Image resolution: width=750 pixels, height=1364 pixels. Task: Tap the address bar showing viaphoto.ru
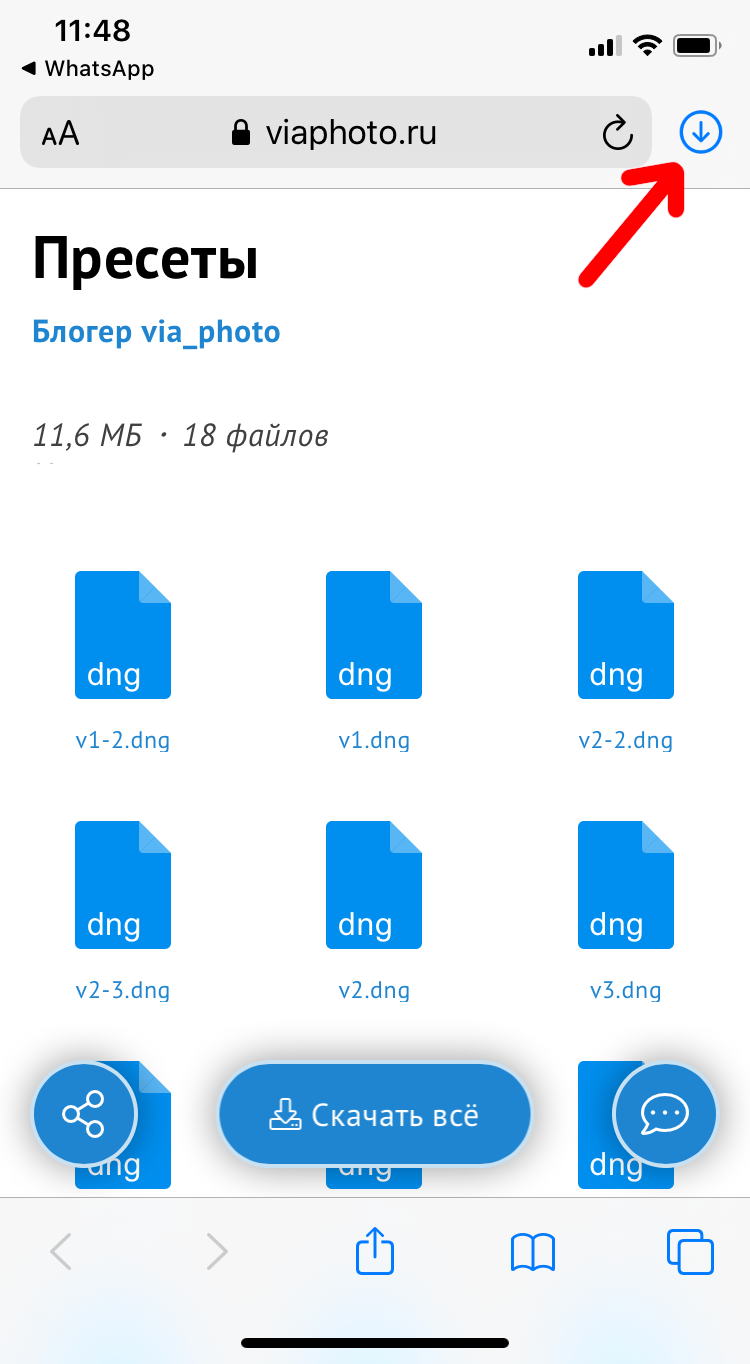(350, 131)
